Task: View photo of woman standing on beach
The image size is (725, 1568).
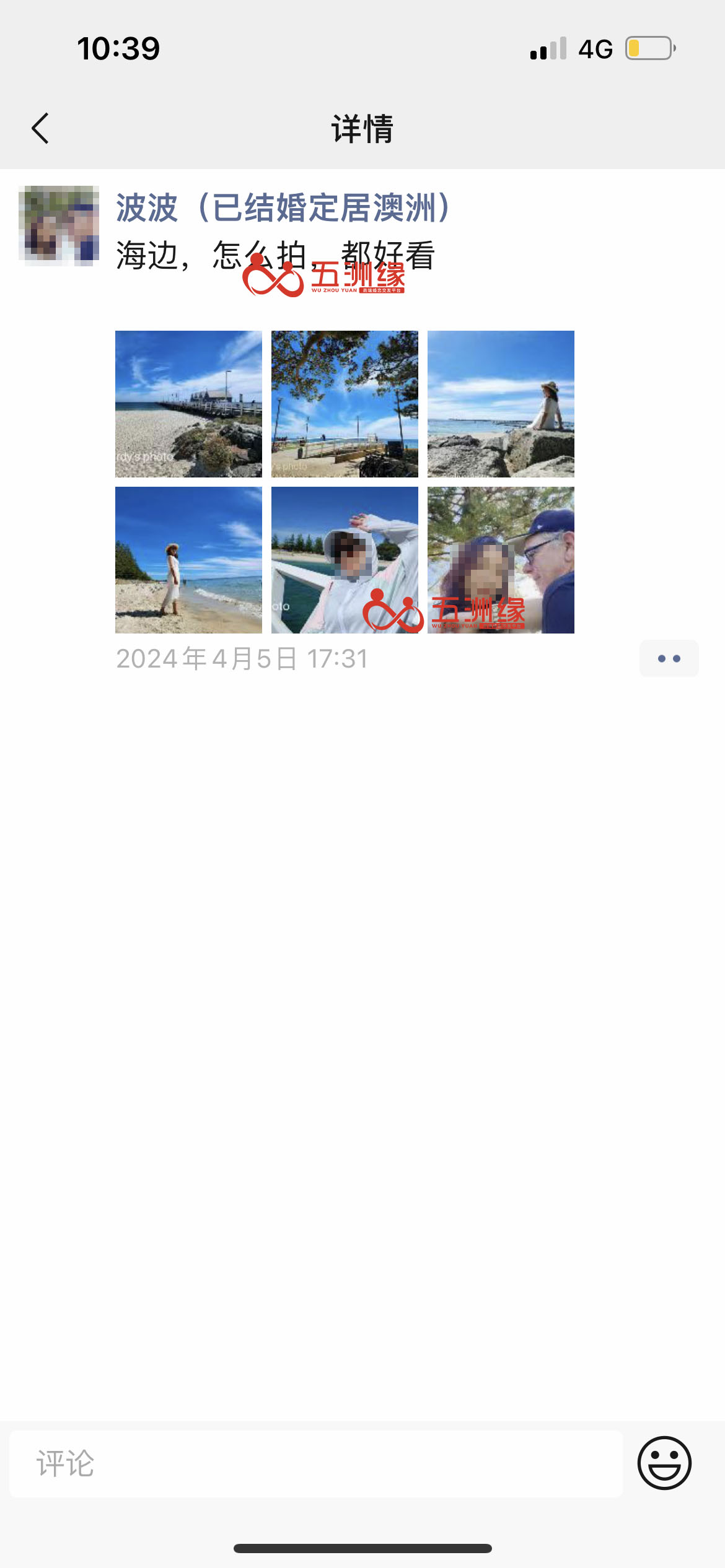Action: [188, 560]
